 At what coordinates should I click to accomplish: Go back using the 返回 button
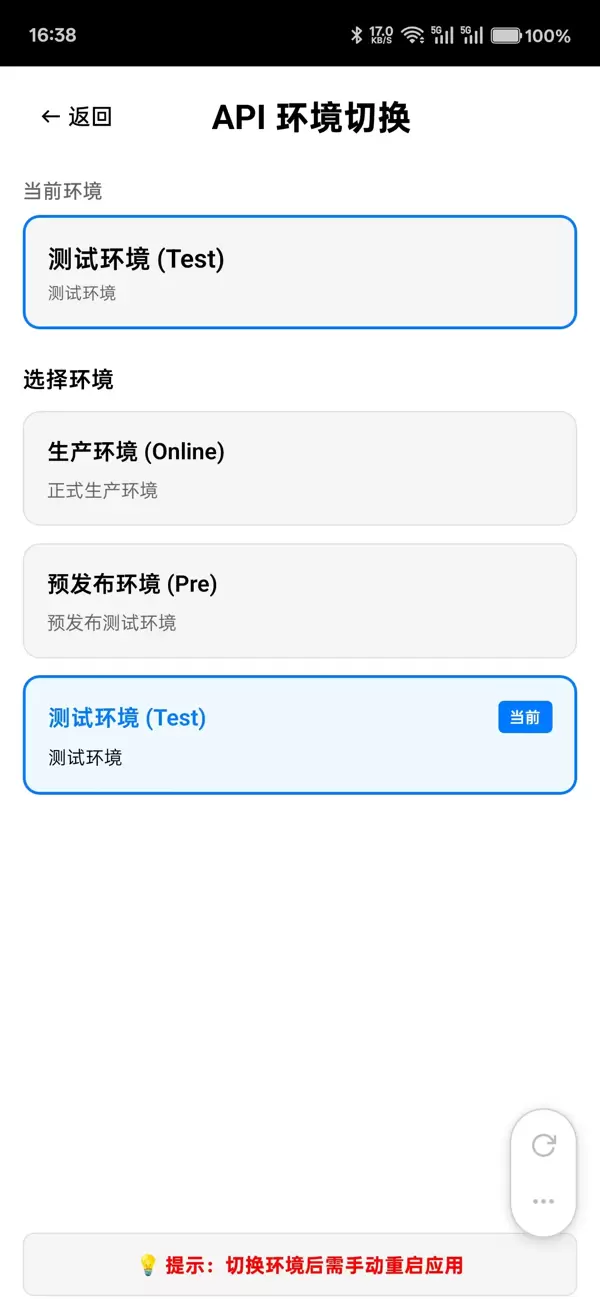pyautogui.click(x=76, y=117)
